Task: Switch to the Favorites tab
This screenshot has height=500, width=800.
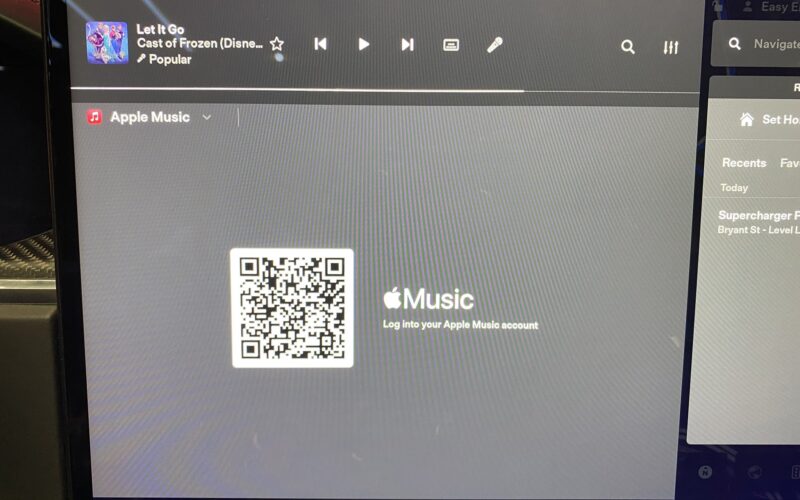Action: point(789,163)
